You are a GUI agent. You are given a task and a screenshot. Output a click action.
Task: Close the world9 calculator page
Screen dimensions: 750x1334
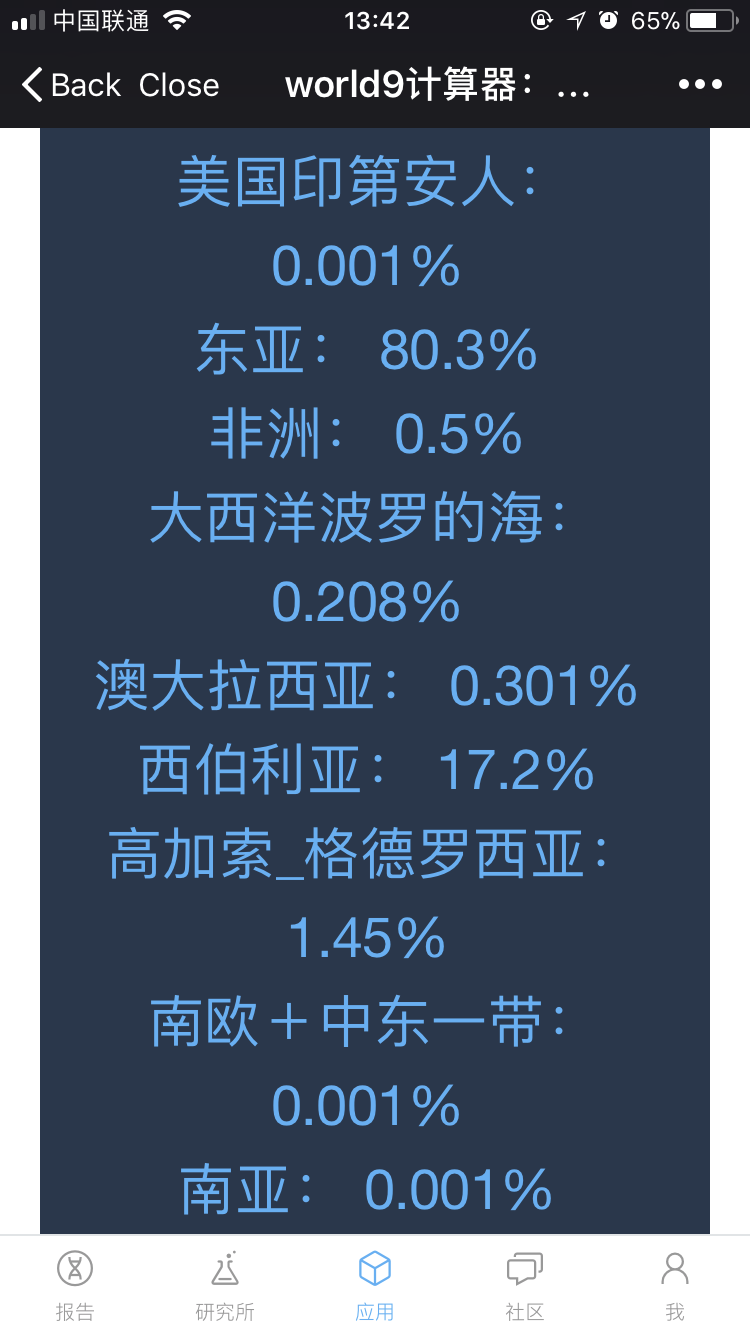click(x=179, y=85)
